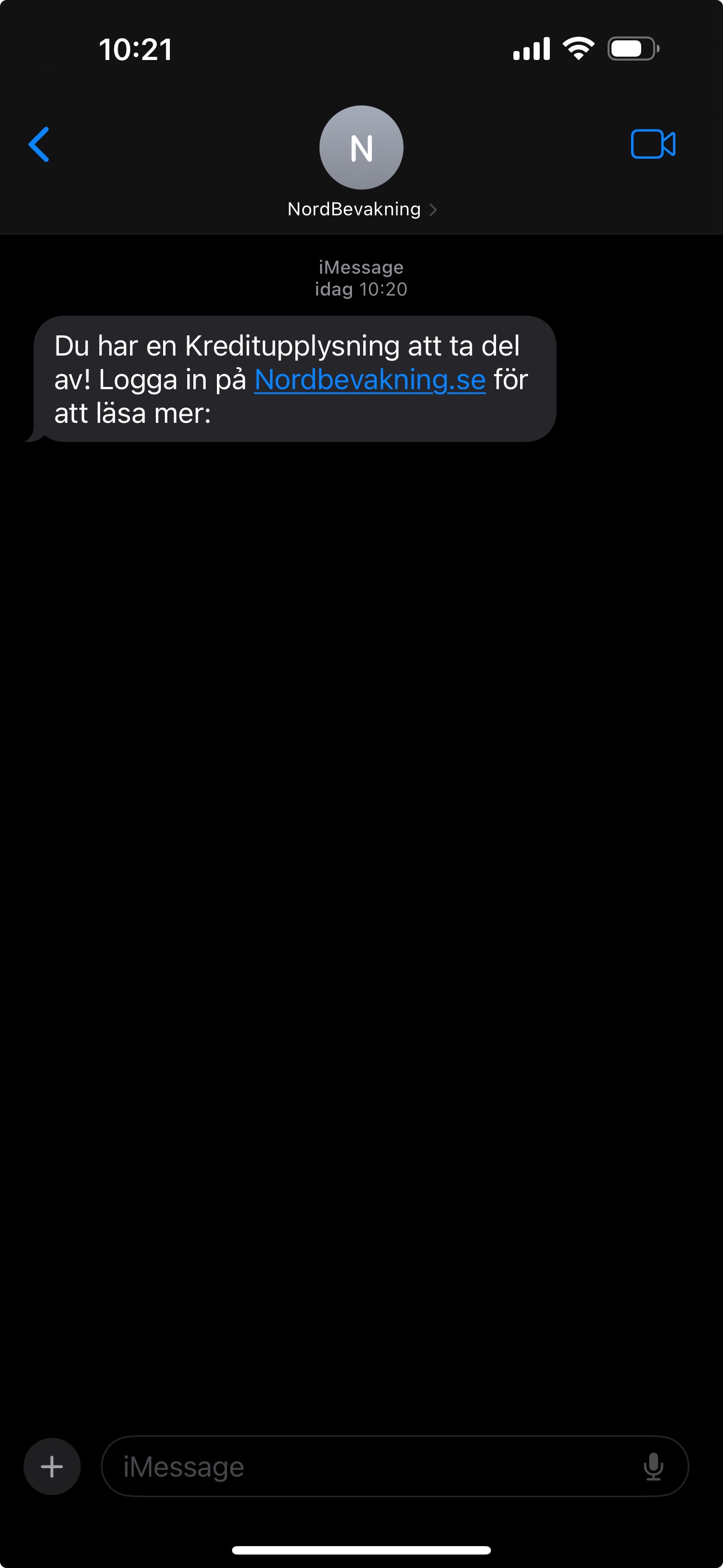Go back to the conversations list
The image size is (723, 1568).
click(39, 145)
